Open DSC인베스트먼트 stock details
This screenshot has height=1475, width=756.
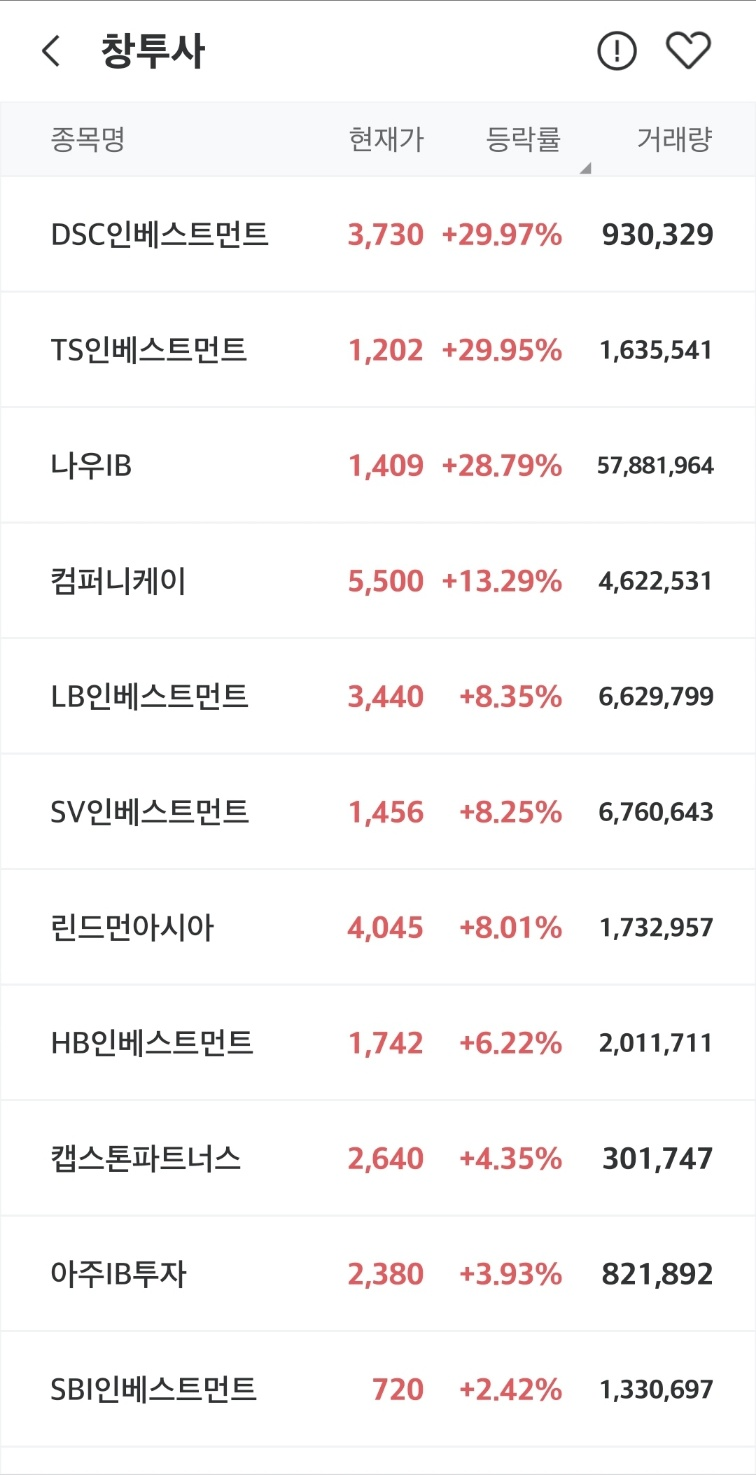378,235
